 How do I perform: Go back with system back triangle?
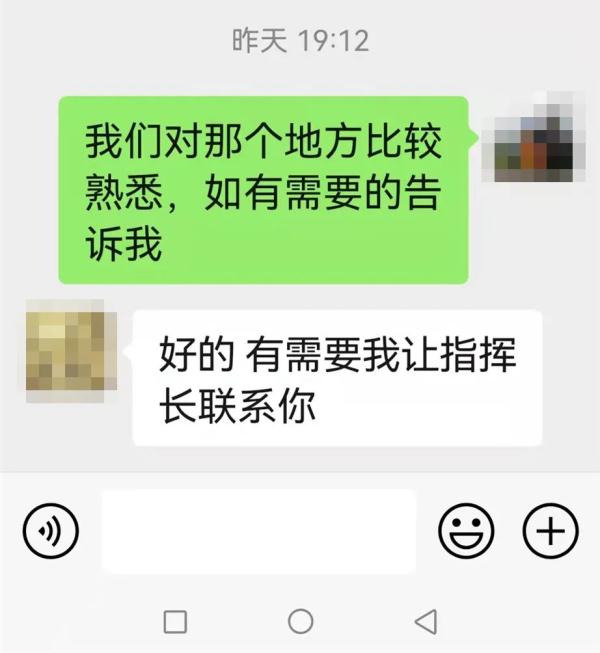(426, 621)
